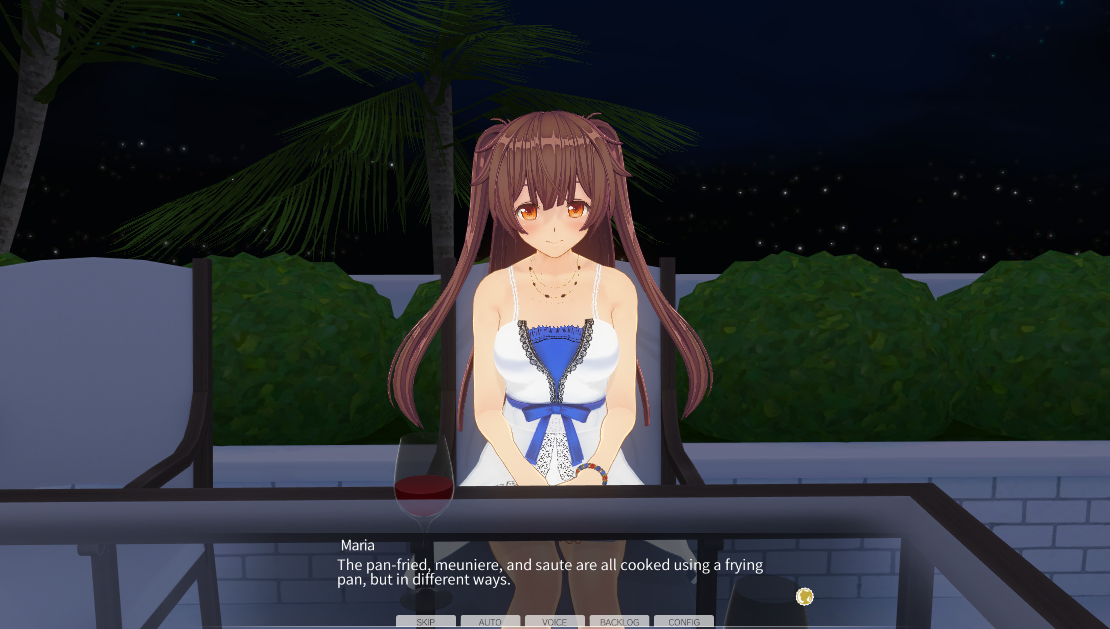Open the CONFIG settings

tap(684, 622)
